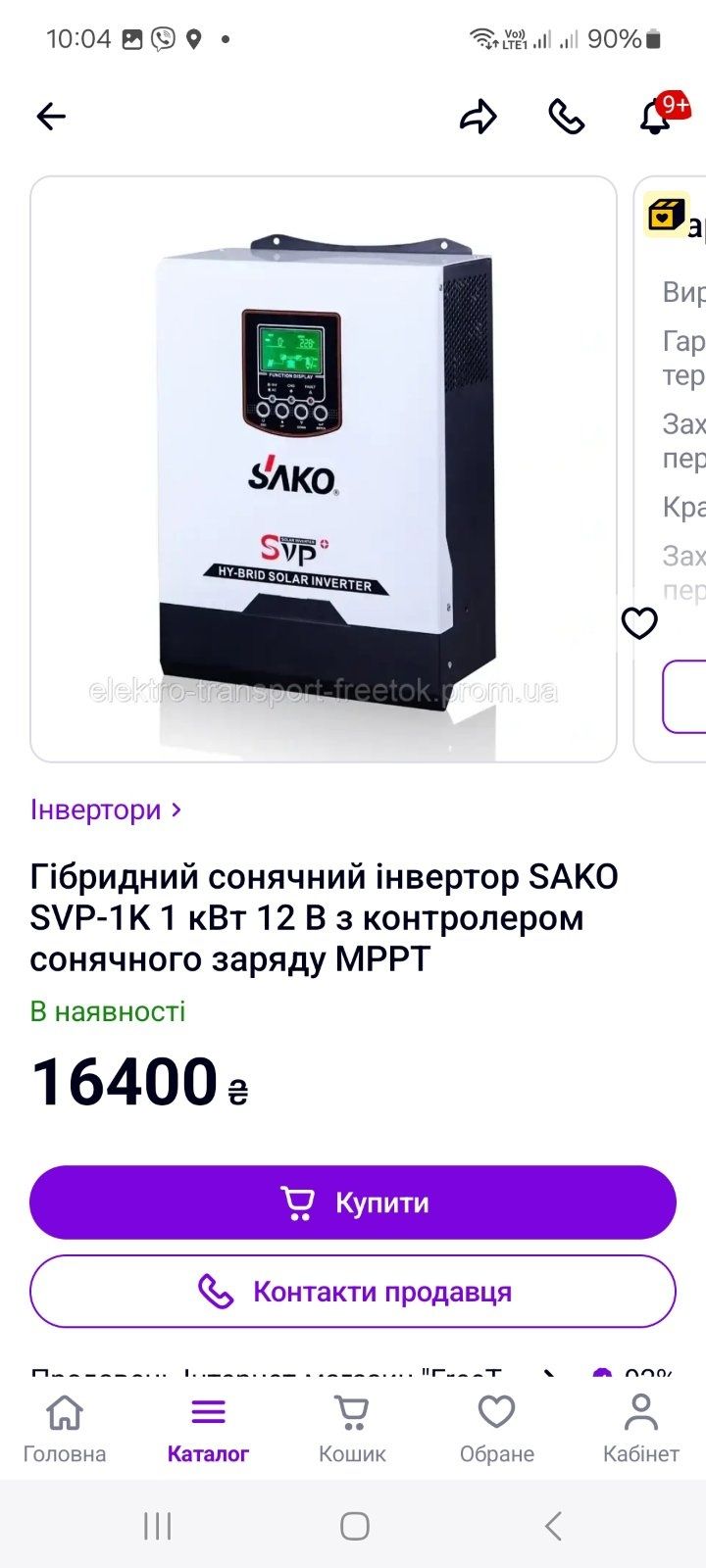Tap the system home button
The width and height of the screenshot is (706, 1568).
[354, 1526]
